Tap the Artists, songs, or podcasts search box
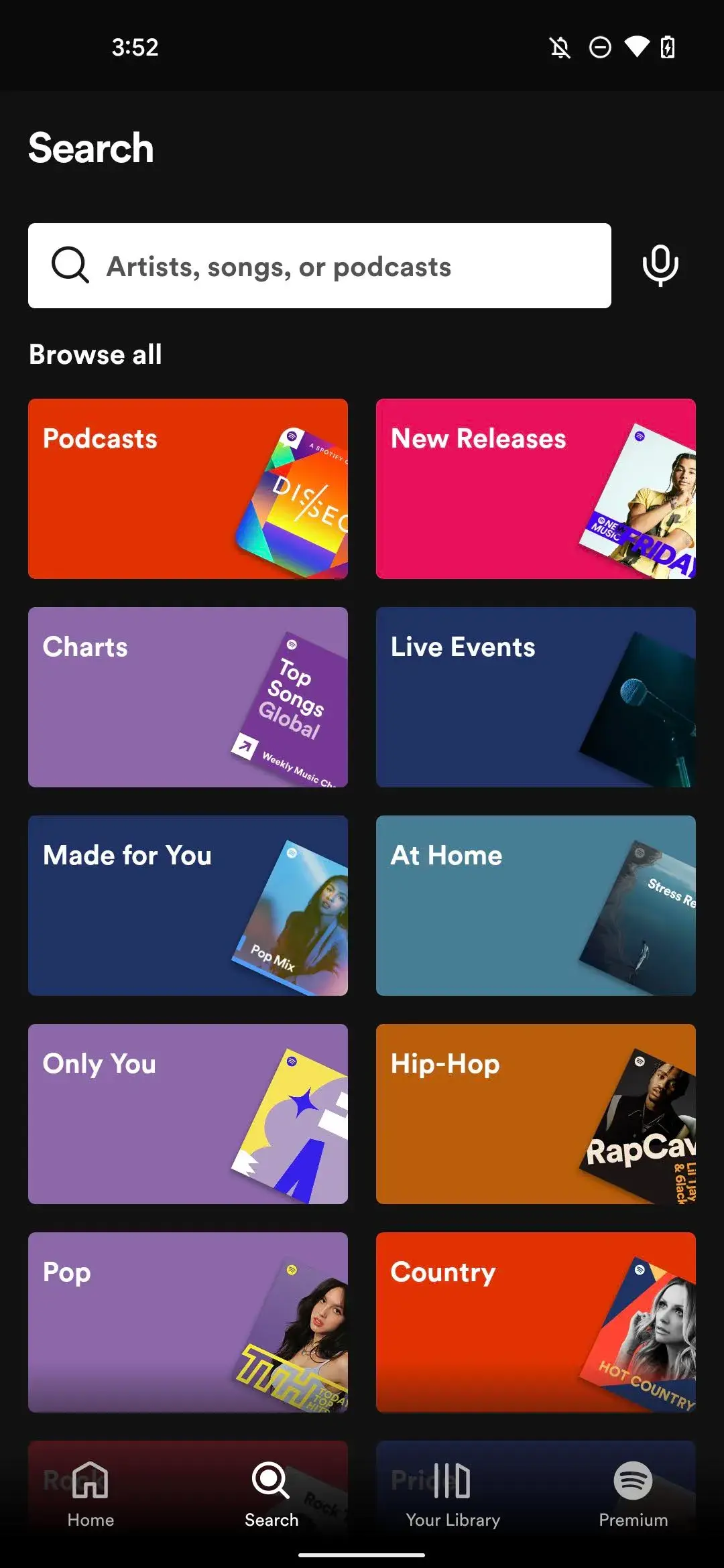 coord(319,266)
